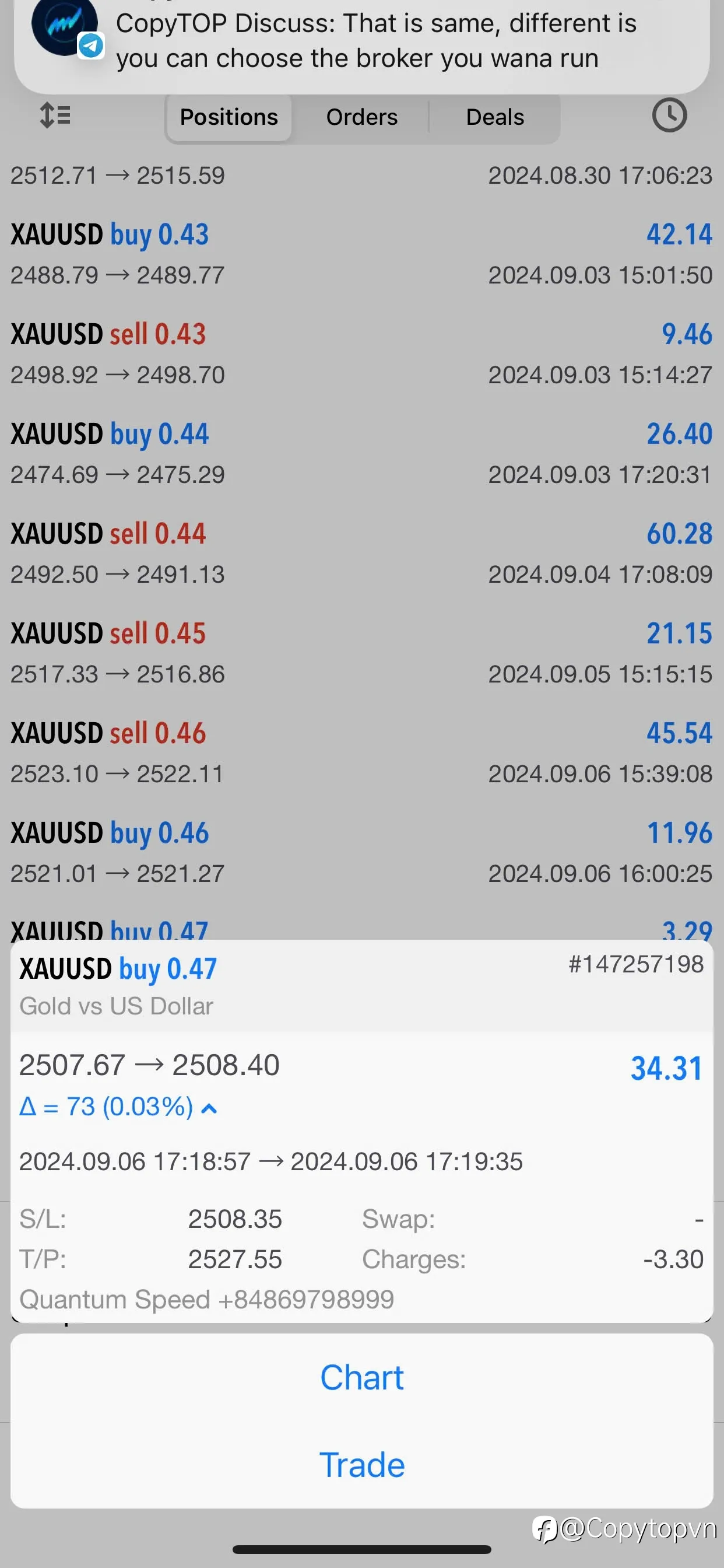
Task: Open the XAUUSD buy 0.44 position
Action: click(362, 453)
